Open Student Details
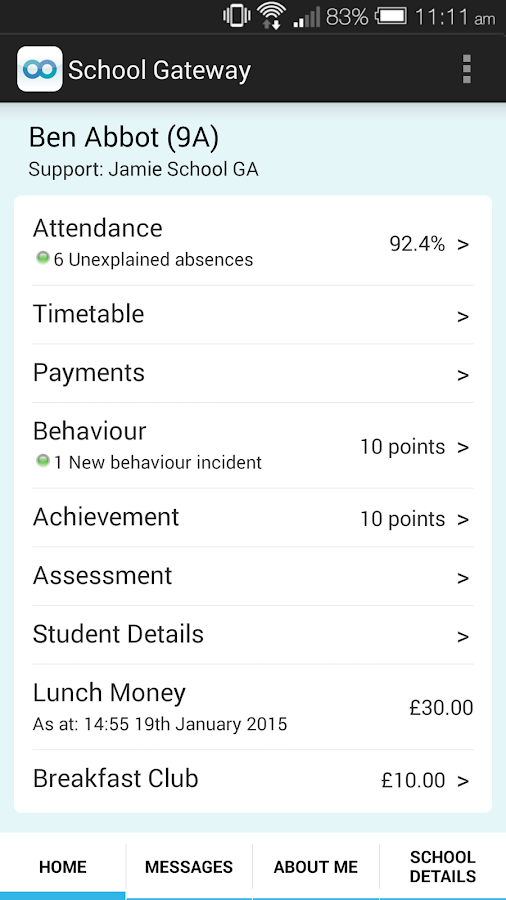 point(252,635)
